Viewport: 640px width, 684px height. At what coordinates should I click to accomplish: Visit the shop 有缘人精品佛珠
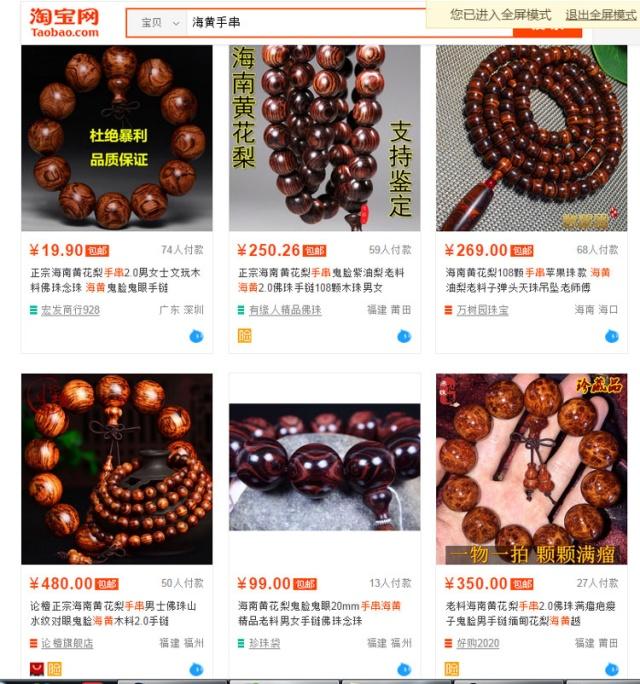[285, 311]
